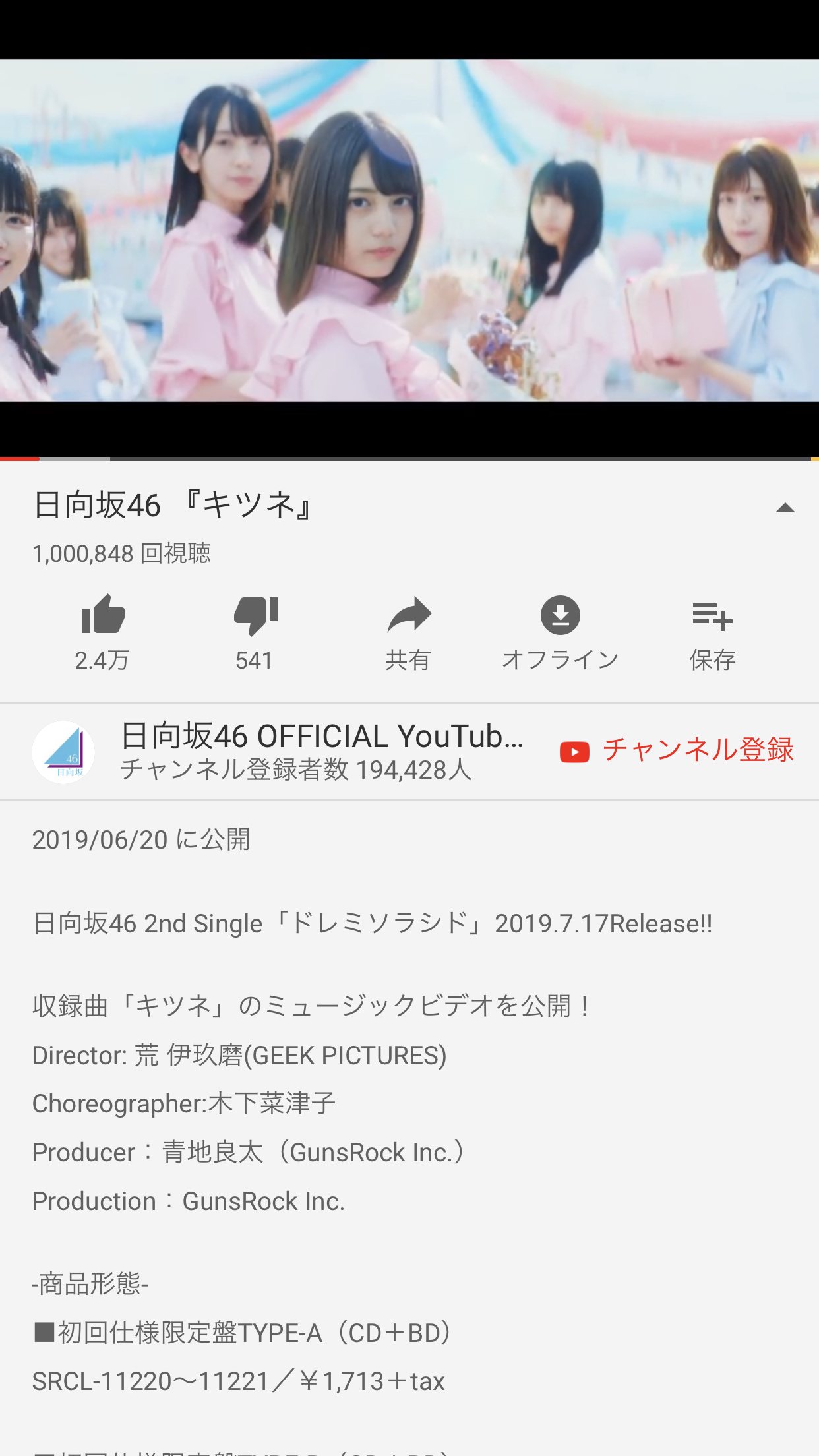Viewport: 819px width, 1456px height.
Task: Open the 日向坂46 OFFICIAL channel page
Action: pyautogui.click(x=322, y=736)
